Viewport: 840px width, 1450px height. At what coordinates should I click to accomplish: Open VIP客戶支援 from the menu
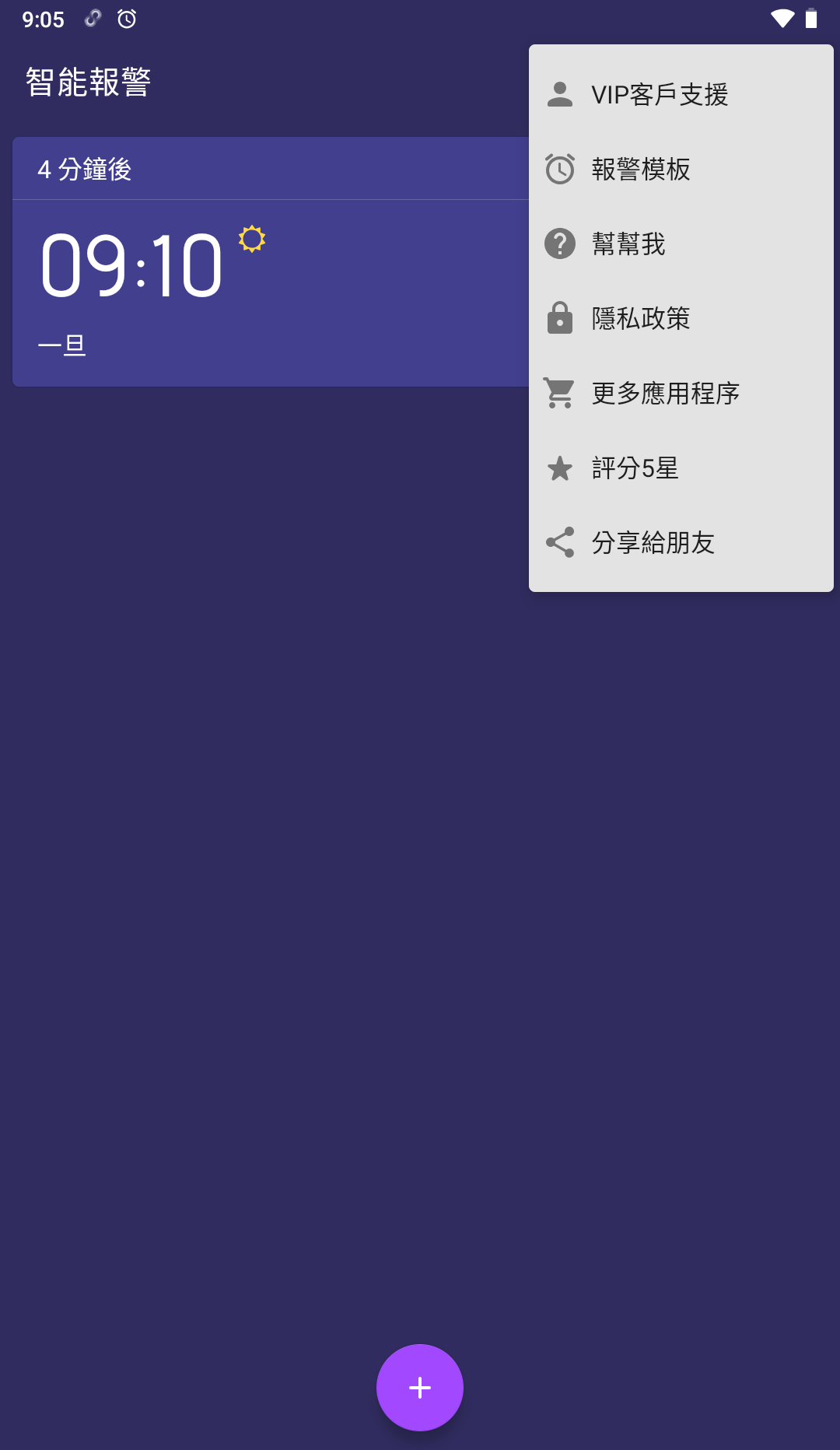pyautogui.click(x=660, y=94)
